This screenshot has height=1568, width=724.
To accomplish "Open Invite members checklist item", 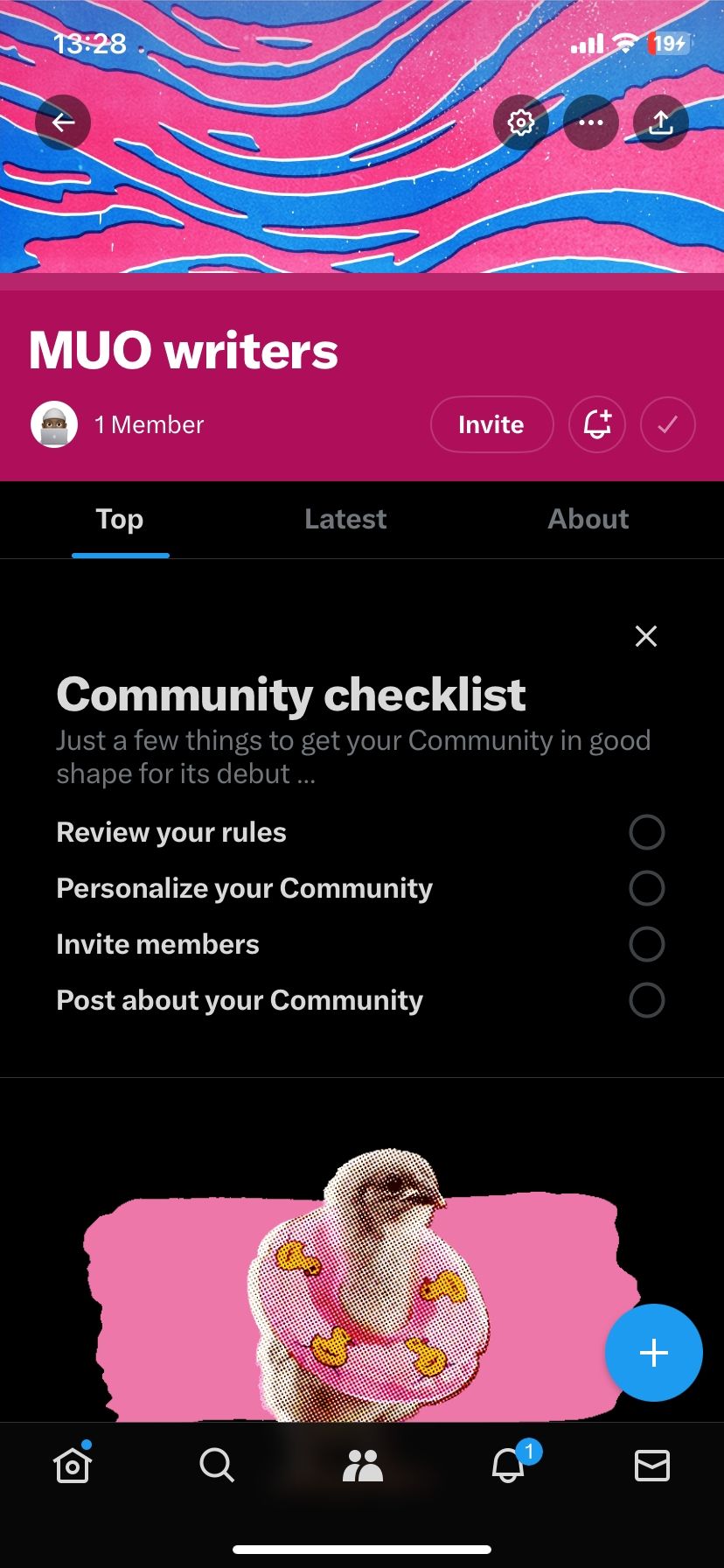I will [x=157, y=944].
